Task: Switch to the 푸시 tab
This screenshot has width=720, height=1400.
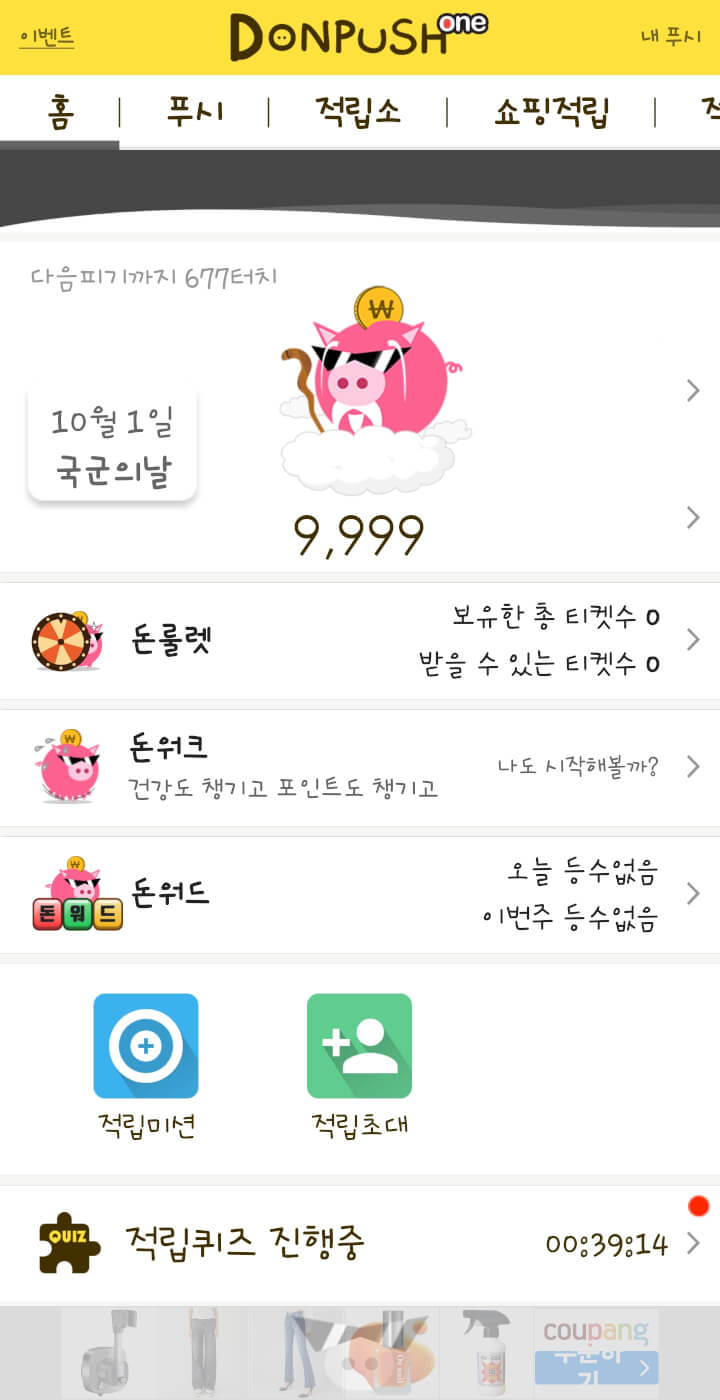Action: (194, 110)
